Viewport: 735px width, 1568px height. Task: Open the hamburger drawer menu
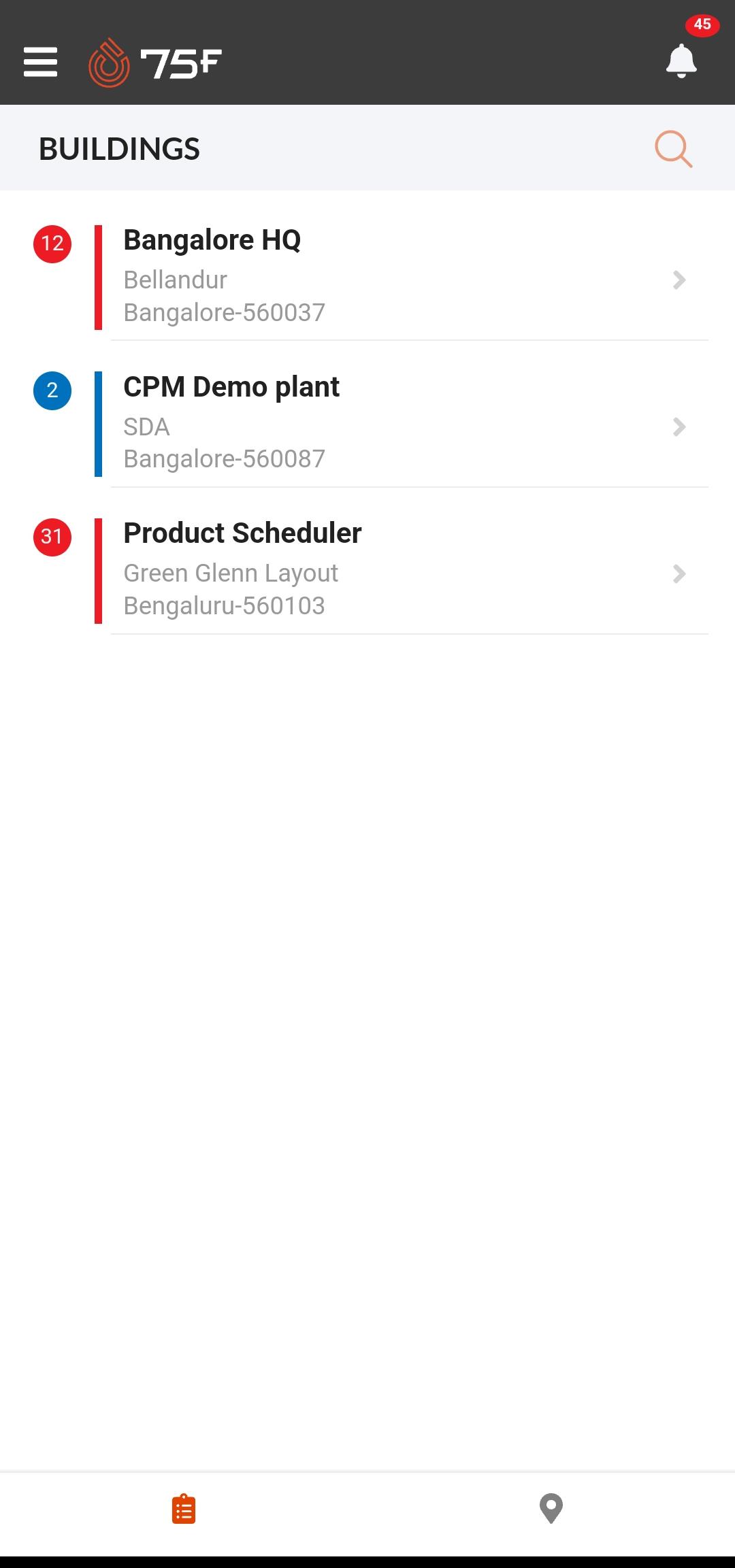click(x=40, y=62)
